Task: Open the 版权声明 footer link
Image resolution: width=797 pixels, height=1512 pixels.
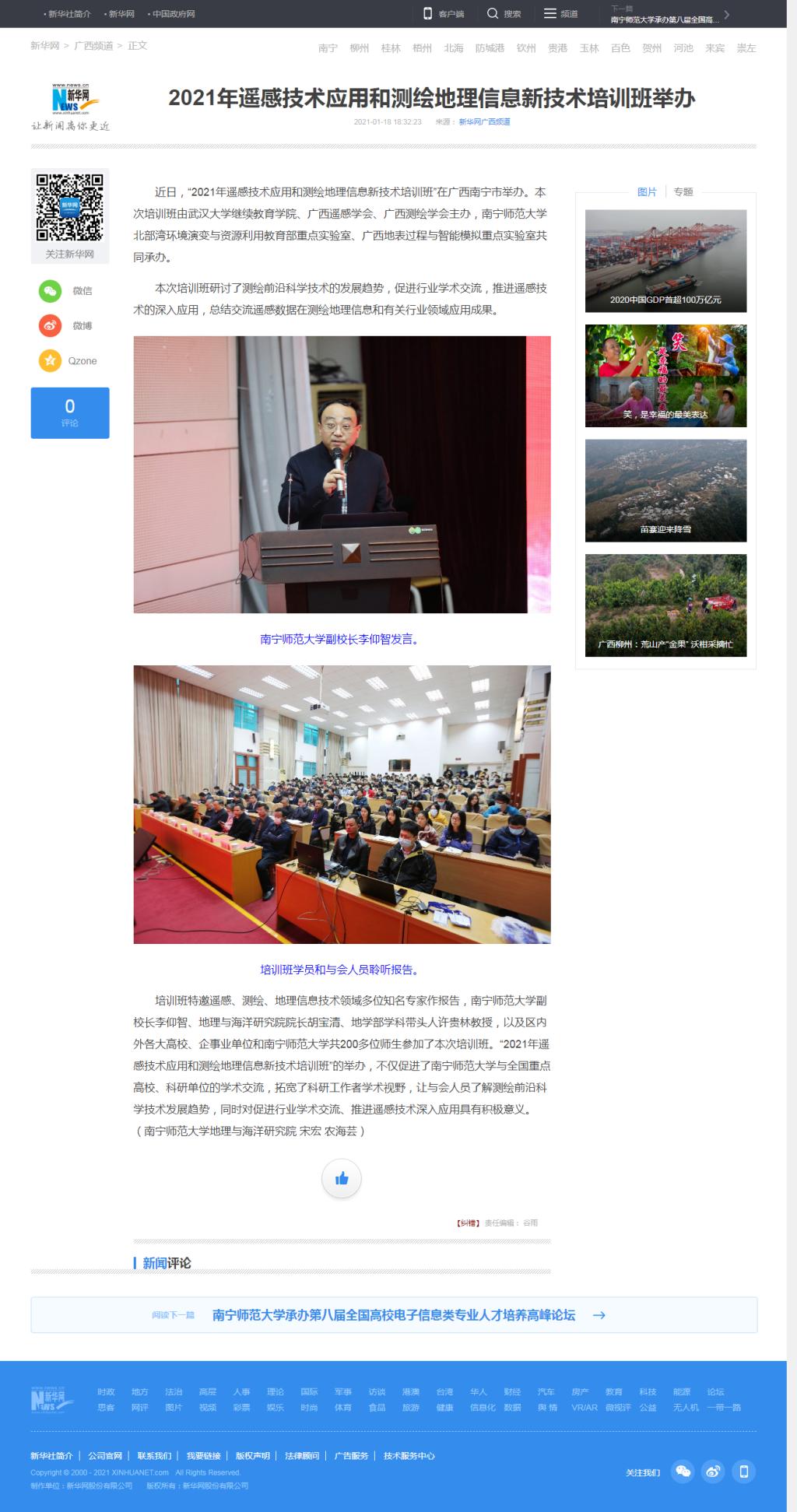Action: 252,1455
